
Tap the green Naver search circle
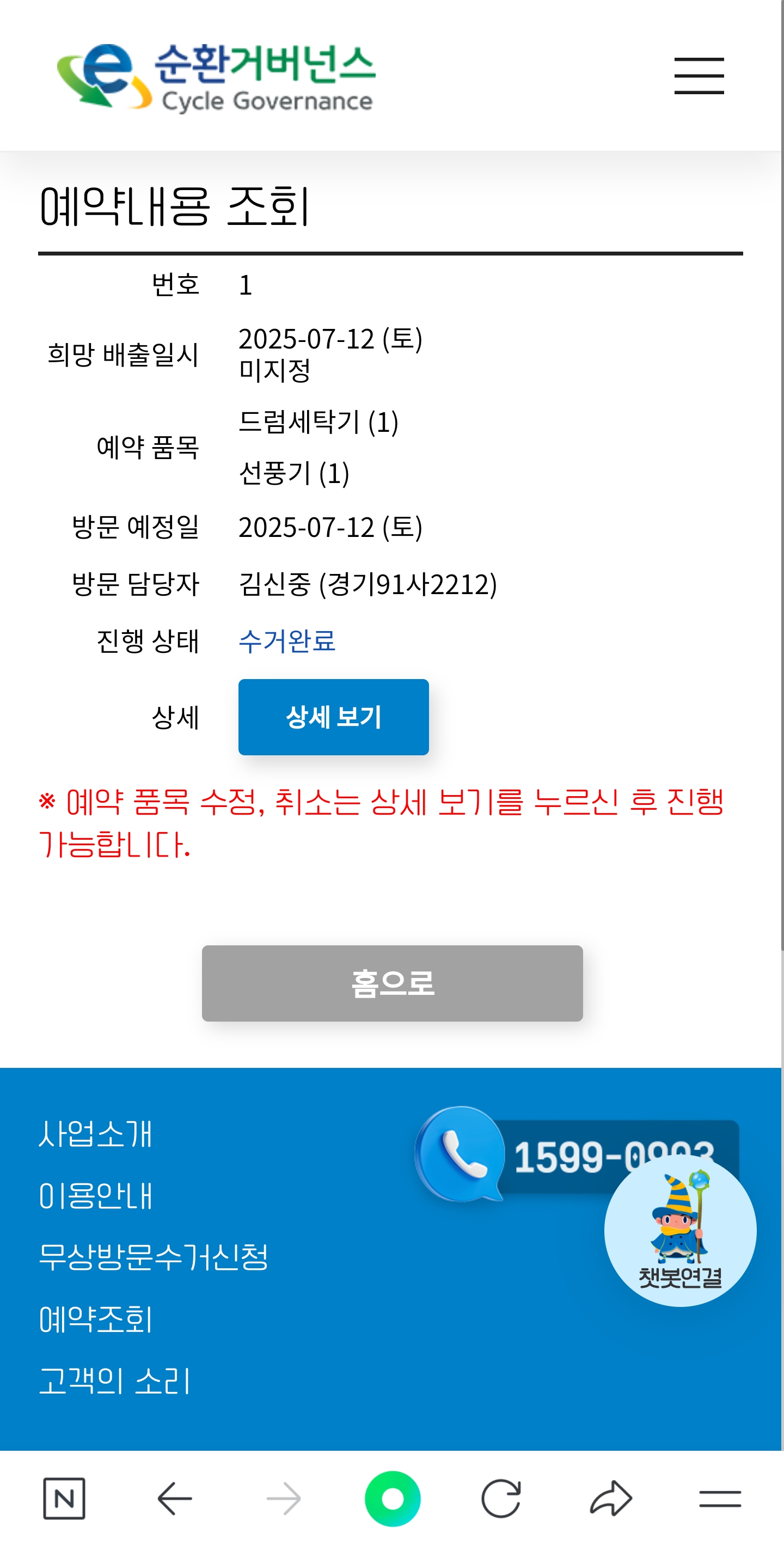point(393,1499)
